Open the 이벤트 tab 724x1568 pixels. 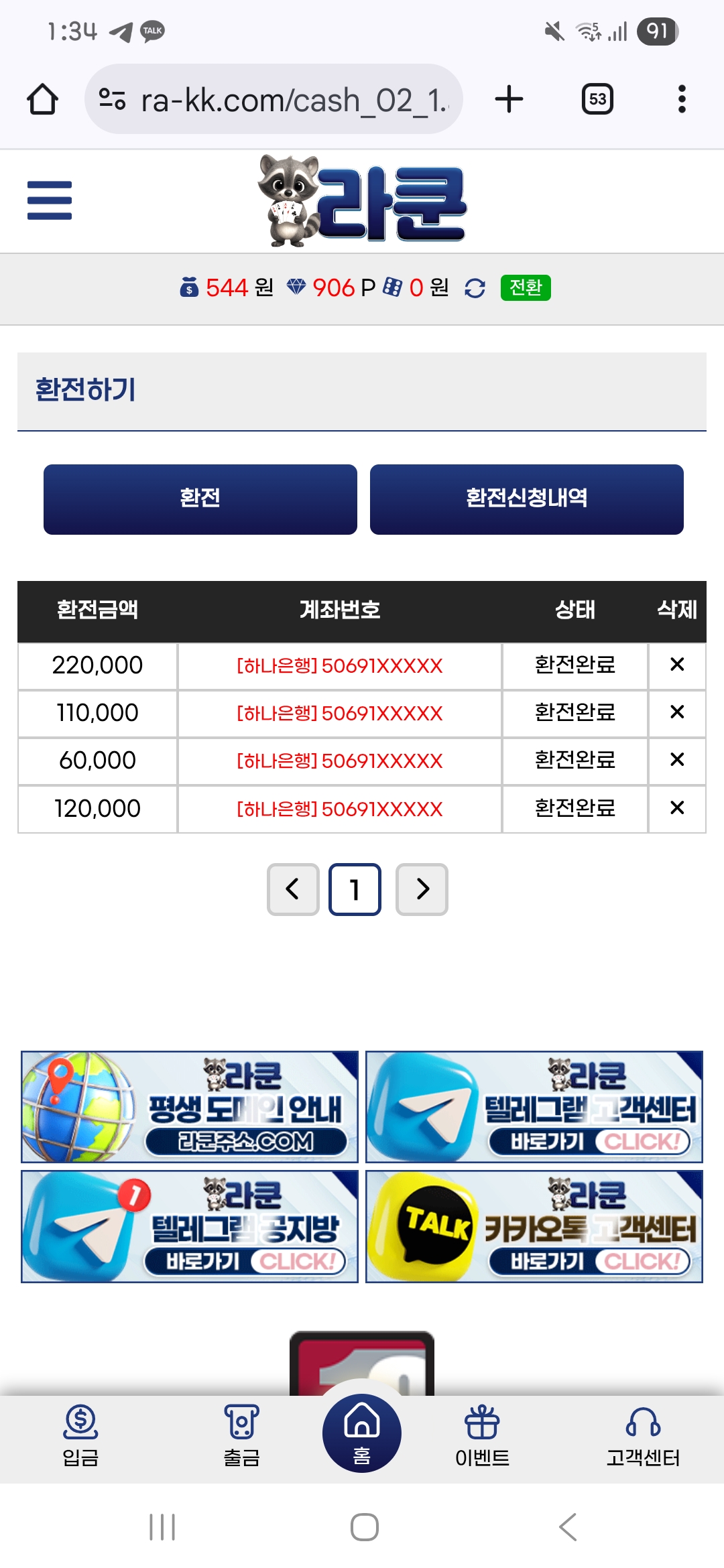tap(482, 1436)
